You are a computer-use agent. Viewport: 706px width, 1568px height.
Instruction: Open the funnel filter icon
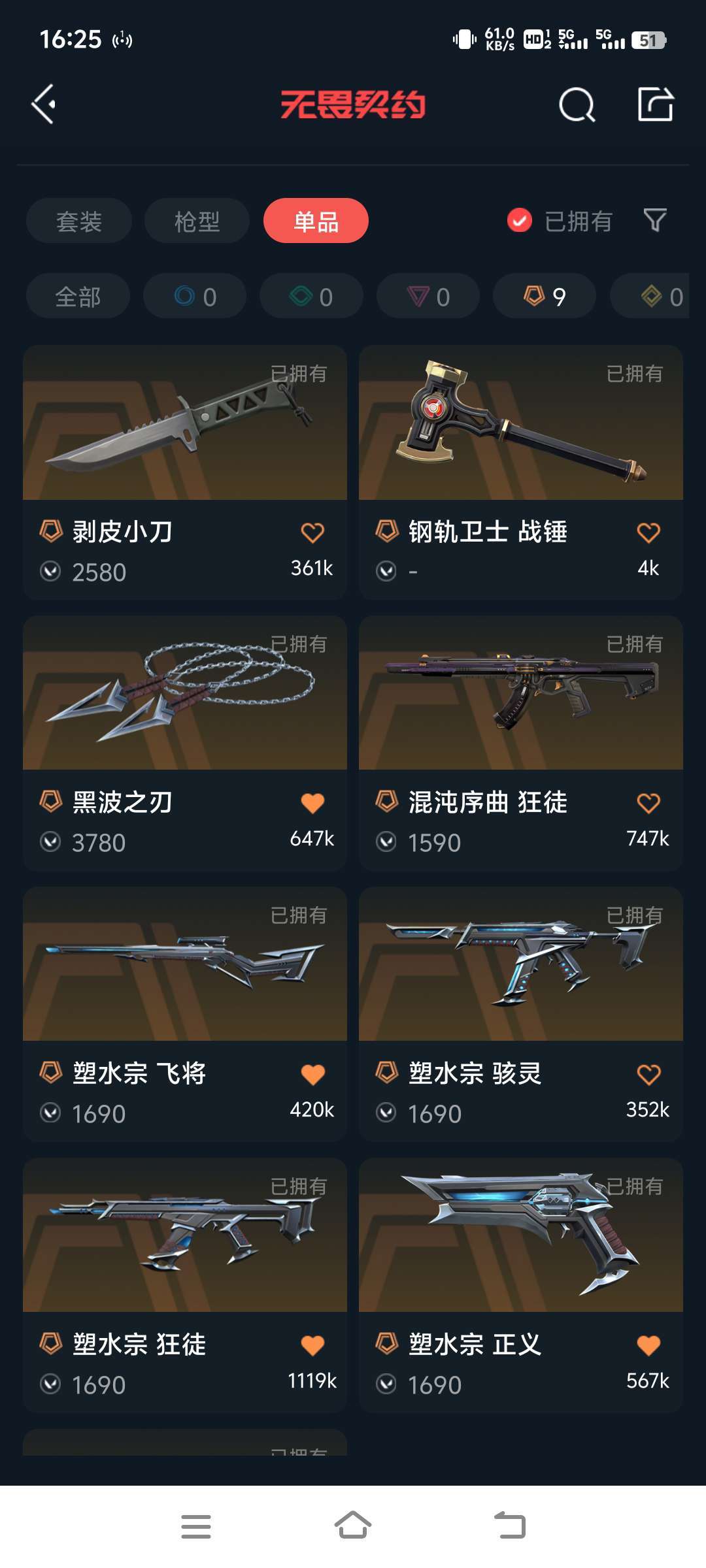point(655,220)
